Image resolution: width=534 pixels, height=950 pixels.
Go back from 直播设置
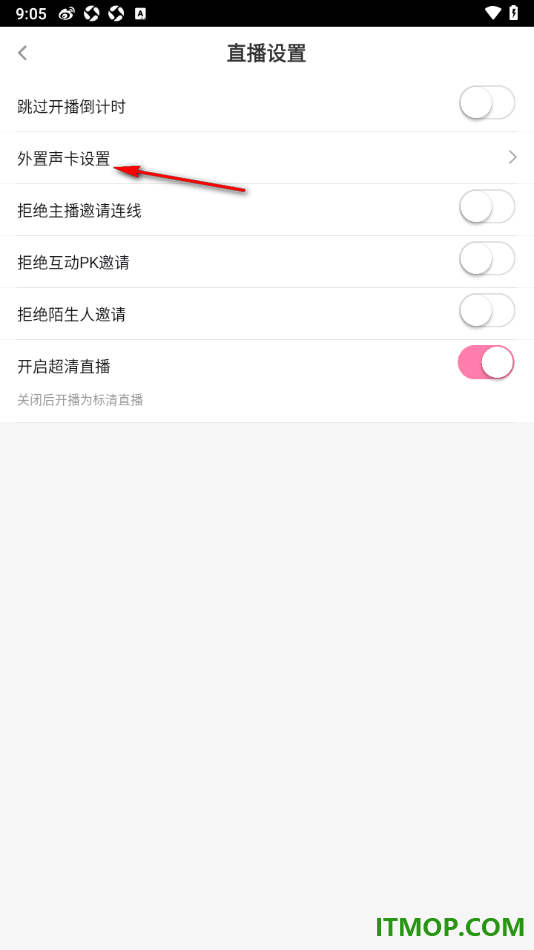pyautogui.click(x=22, y=53)
